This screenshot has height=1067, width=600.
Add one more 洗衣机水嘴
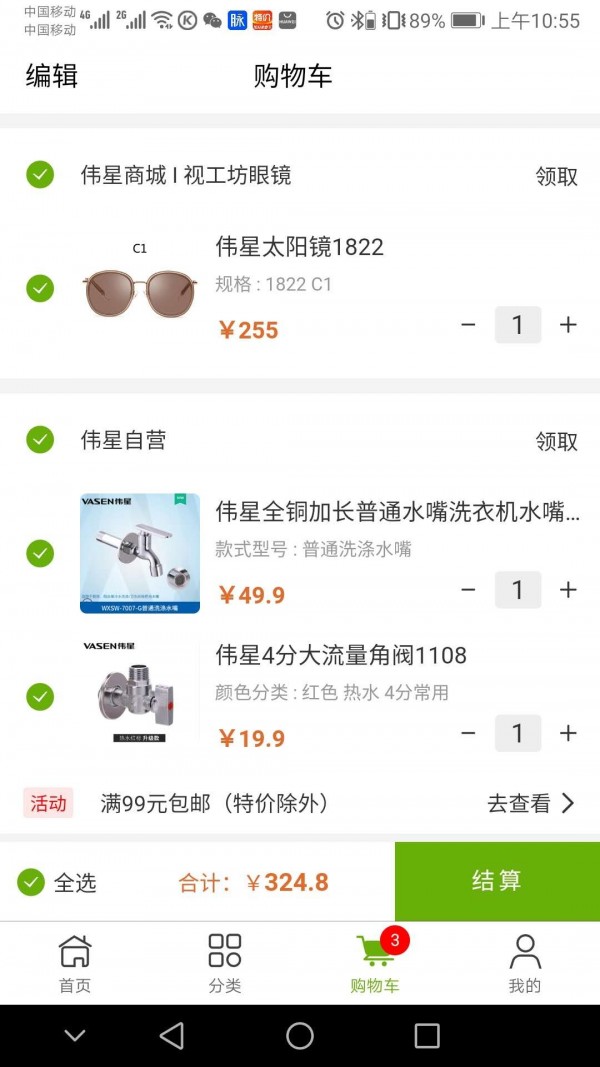(x=568, y=590)
